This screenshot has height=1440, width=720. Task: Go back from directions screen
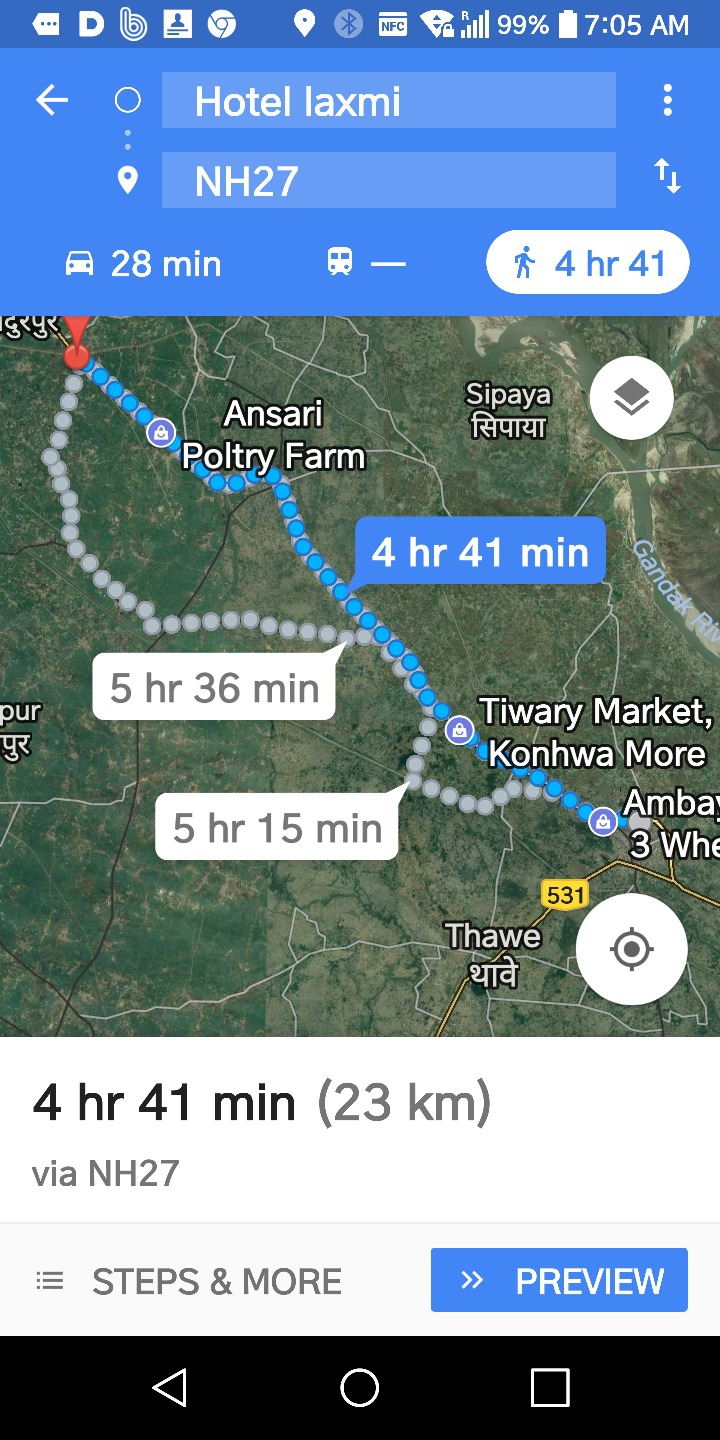click(52, 100)
